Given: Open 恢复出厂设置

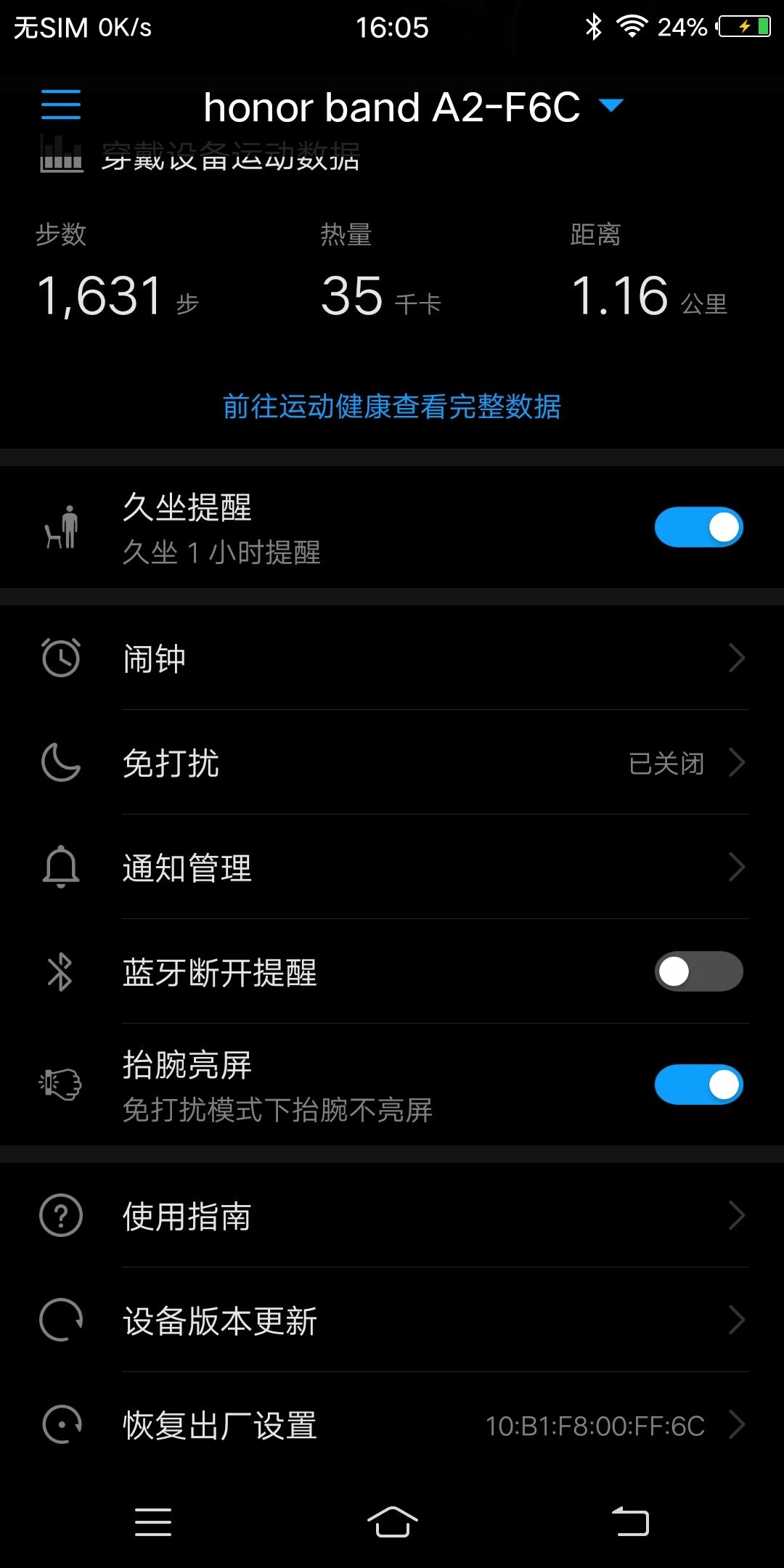Looking at the screenshot, I should [392, 1424].
